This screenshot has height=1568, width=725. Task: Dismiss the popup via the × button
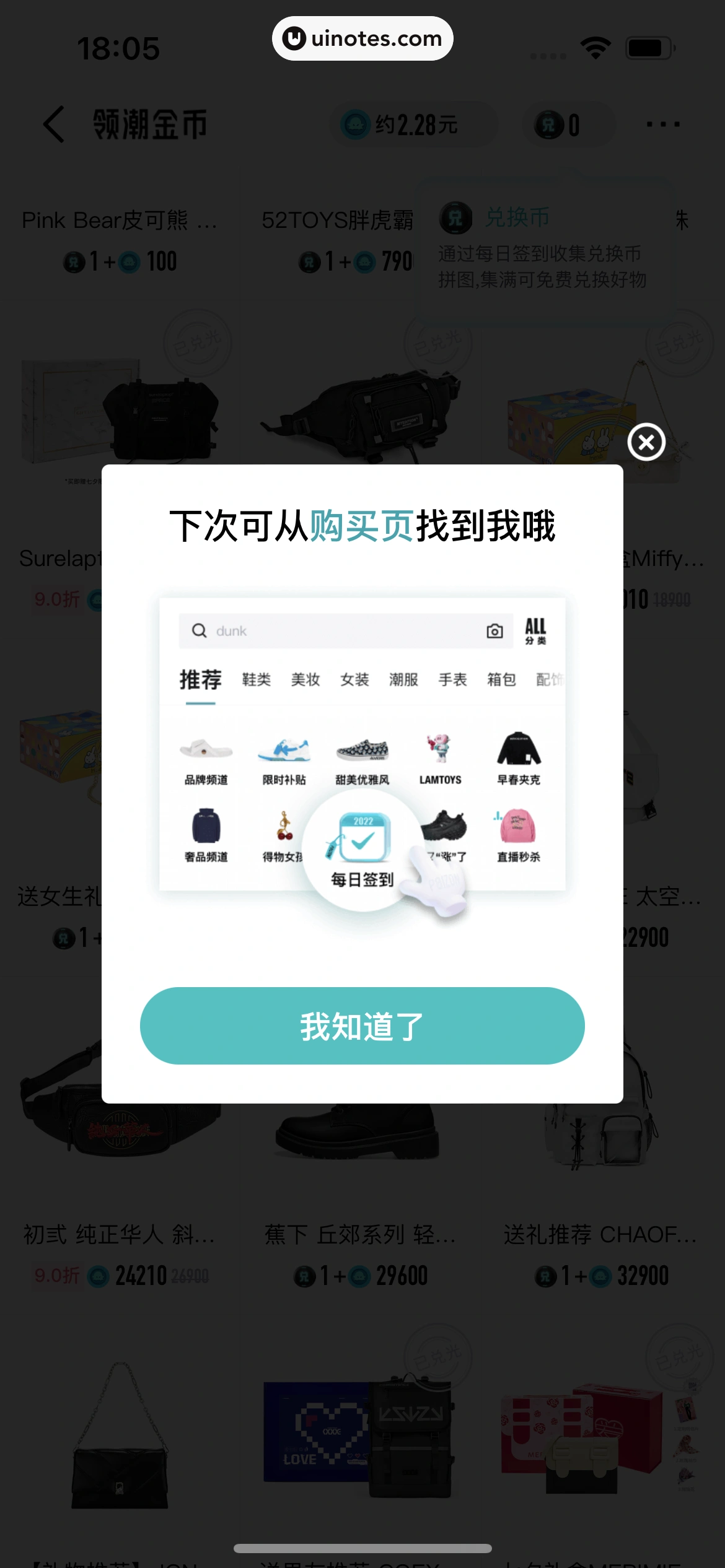646,443
